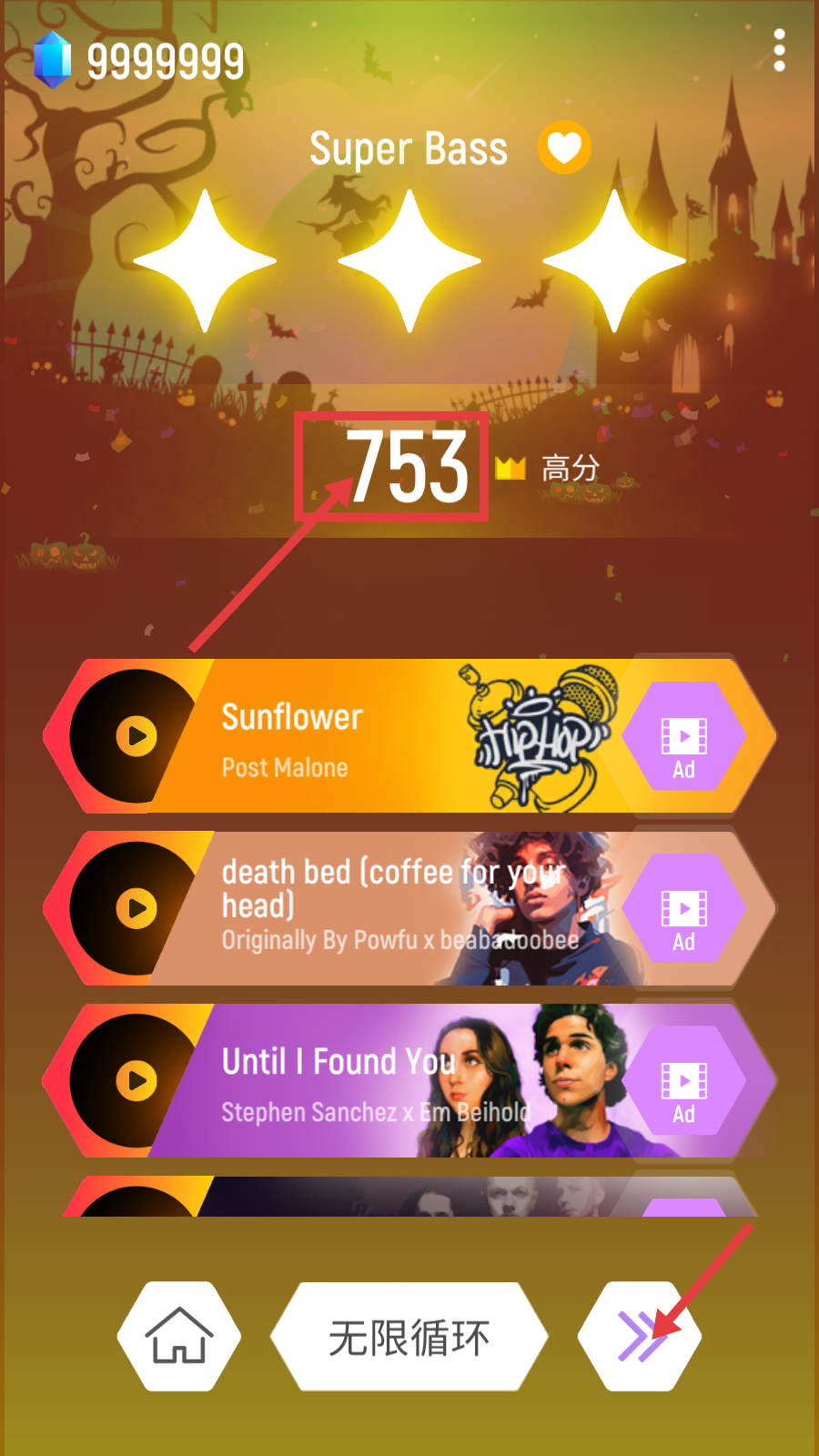The height and width of the screenshot is (1456, 819).
Task: Open the three-dot overflow menu
Action: tap(779, 50)
